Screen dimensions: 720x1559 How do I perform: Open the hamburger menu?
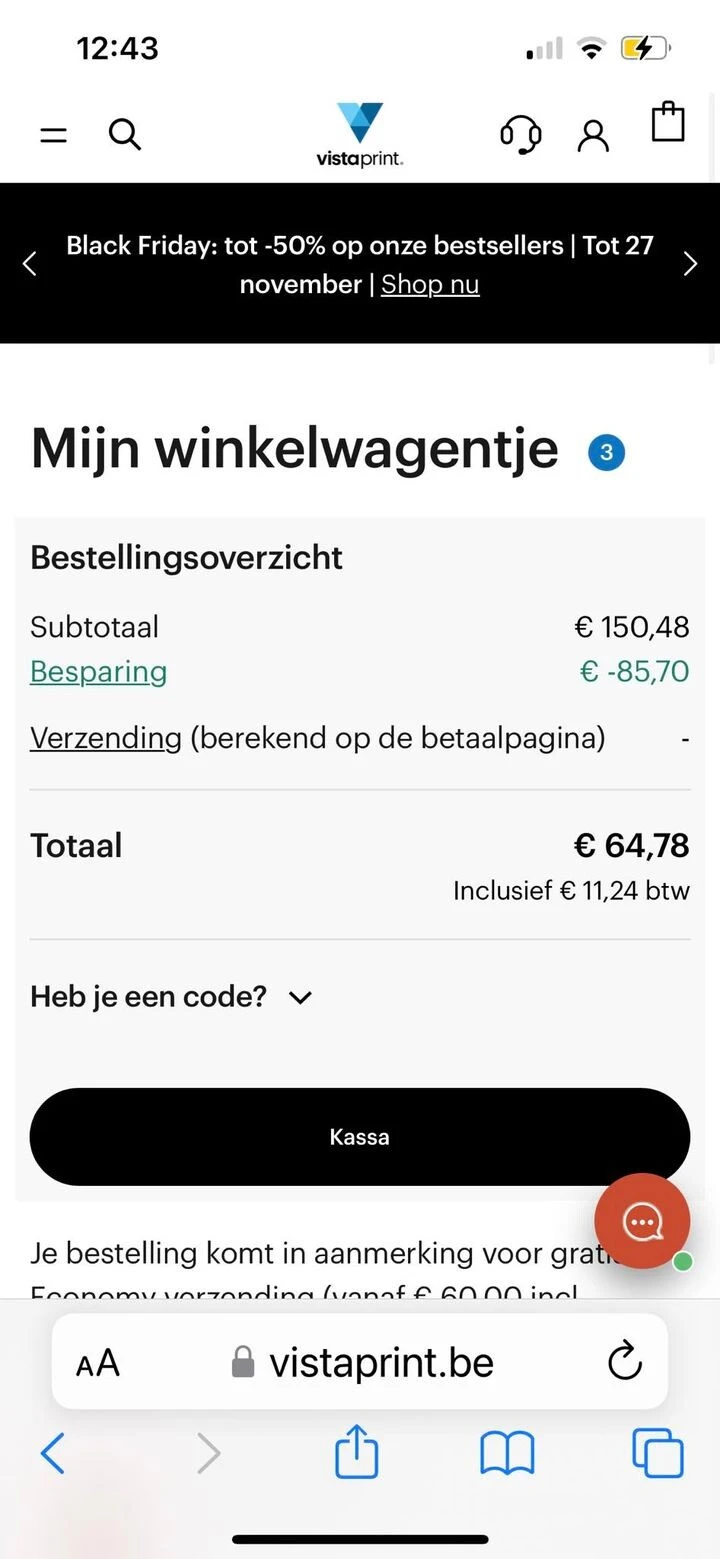pos(53,134)
